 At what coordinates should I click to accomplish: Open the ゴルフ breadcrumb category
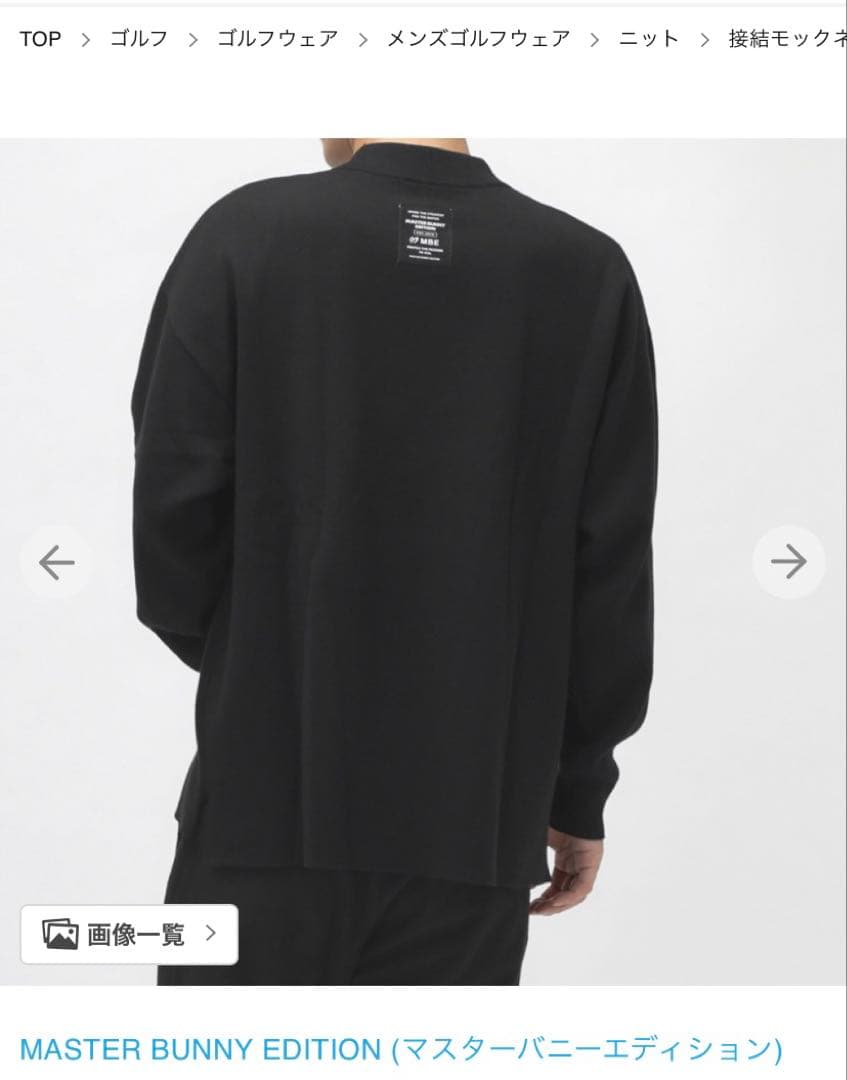138,39
